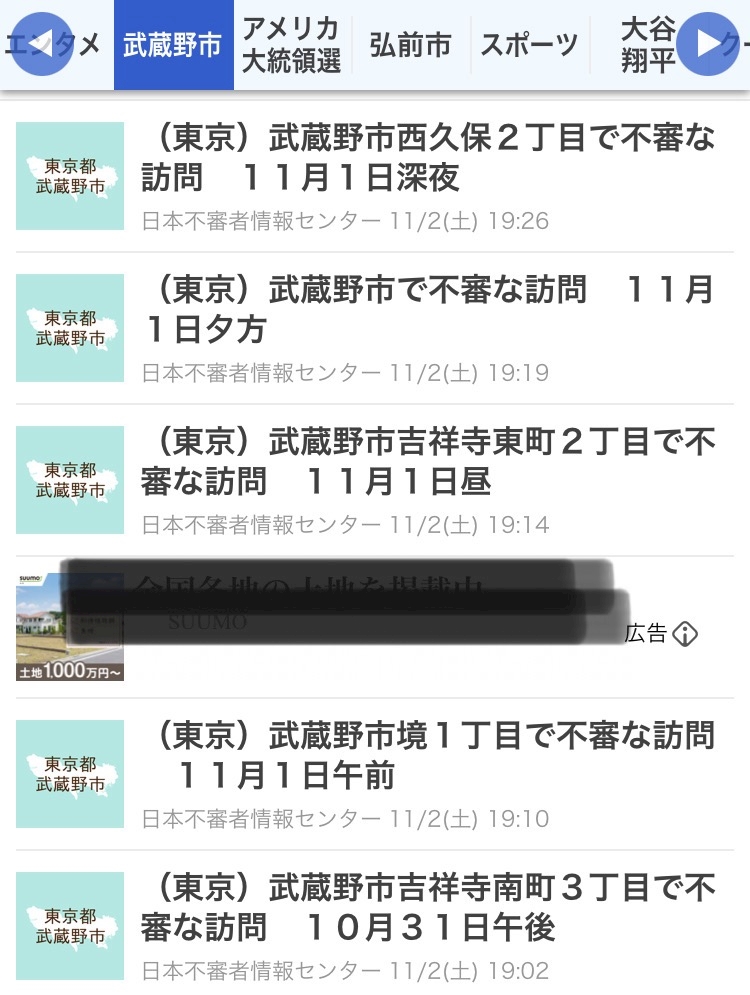Open the 11月1日夕方 suspicious visit article
Image resolution: width=750 pixels, height=995 pixels.
[x=375, y=328]
